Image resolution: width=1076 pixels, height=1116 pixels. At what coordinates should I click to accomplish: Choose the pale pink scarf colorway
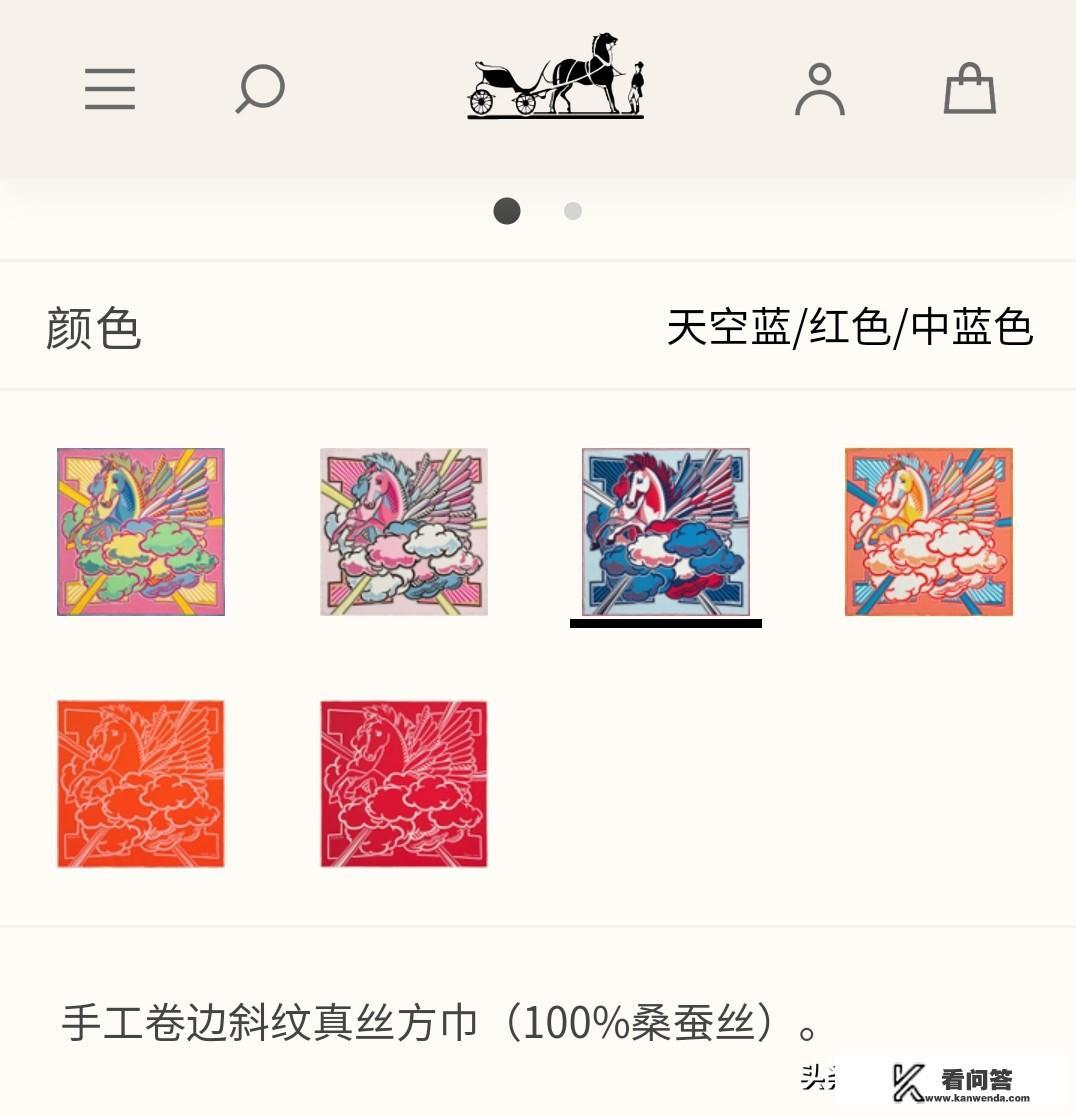click(x=403, y=531)
